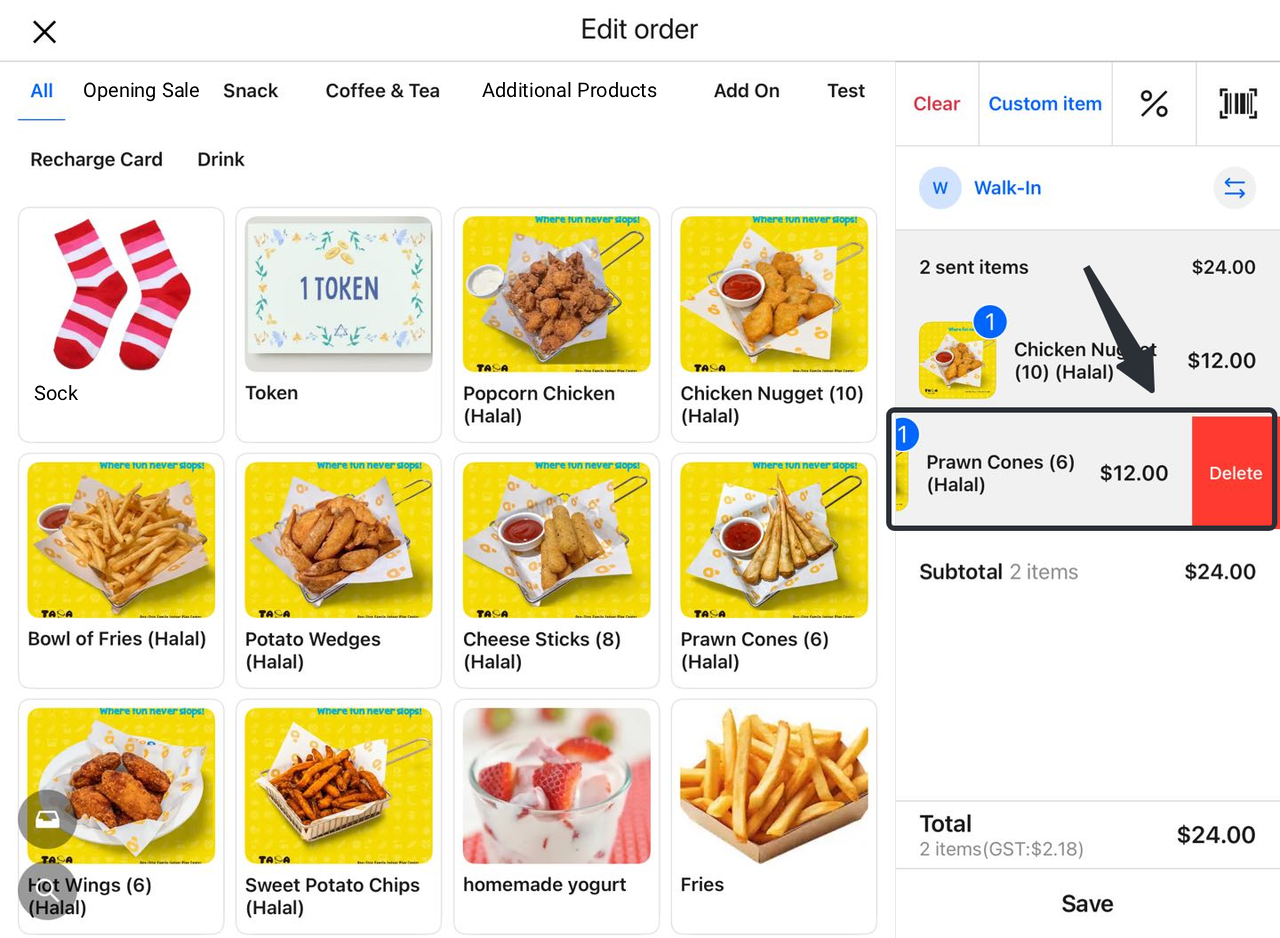1280x938 pixels.
Task: Clear the current order
Action: tap(936, 104)
